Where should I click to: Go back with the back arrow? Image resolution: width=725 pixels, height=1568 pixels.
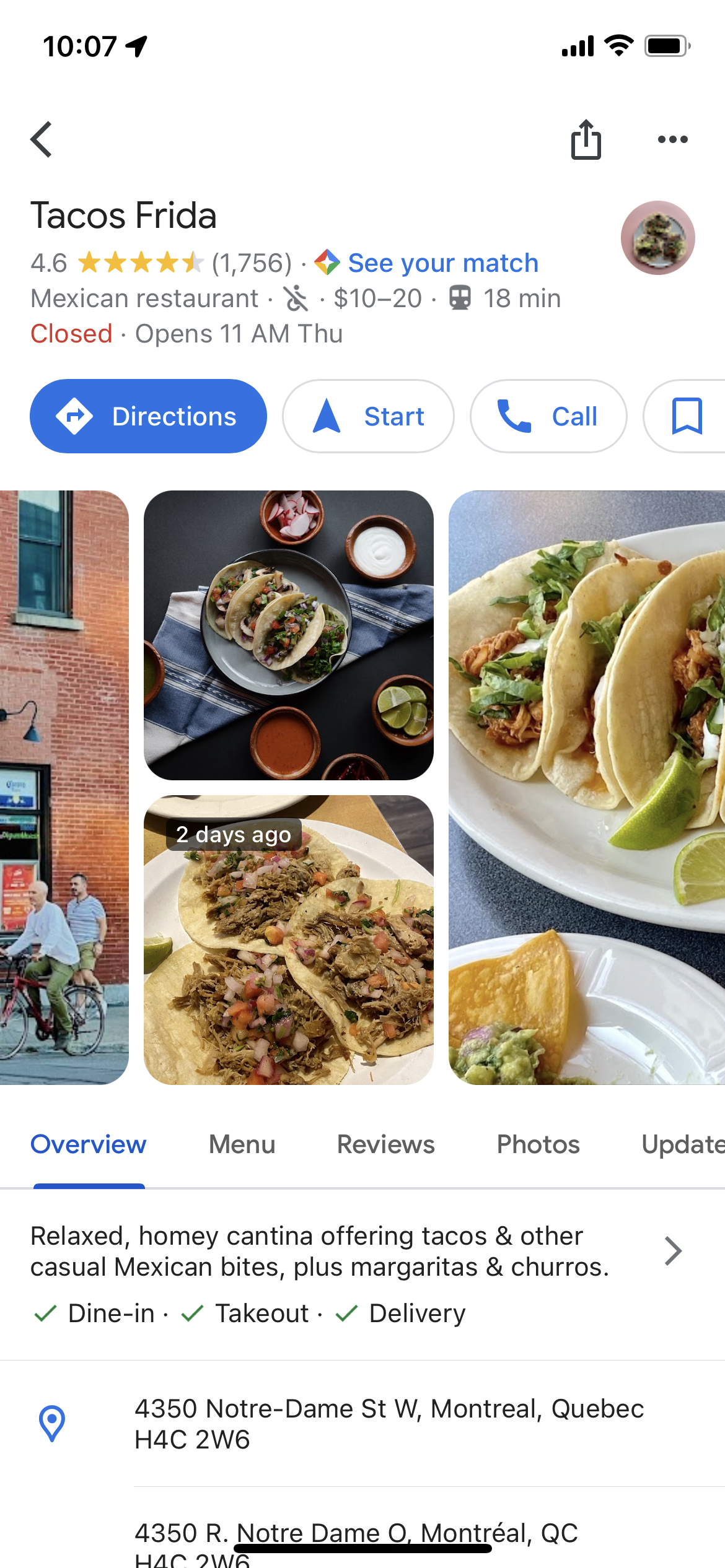coord(42,139)
